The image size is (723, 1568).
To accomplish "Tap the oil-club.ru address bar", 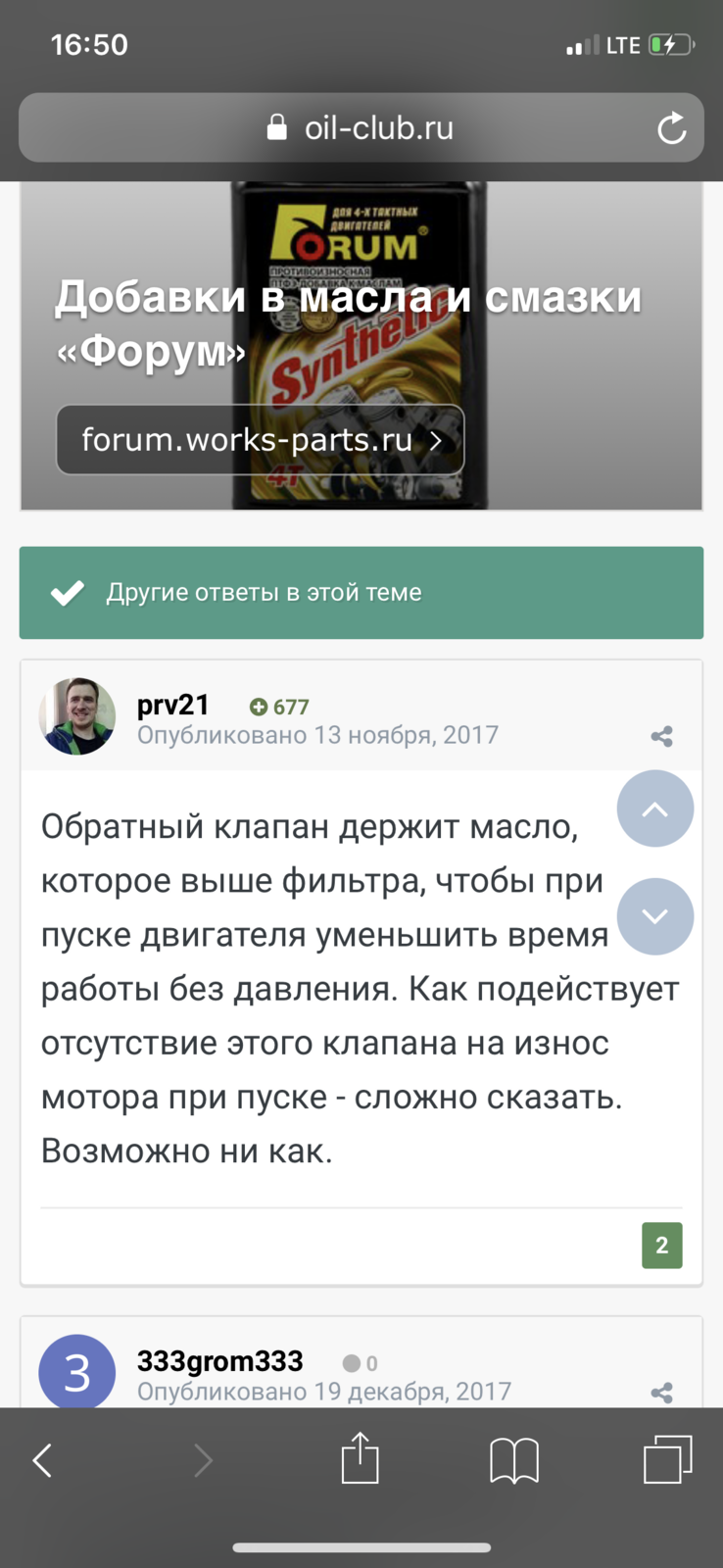I will [361, 127].
